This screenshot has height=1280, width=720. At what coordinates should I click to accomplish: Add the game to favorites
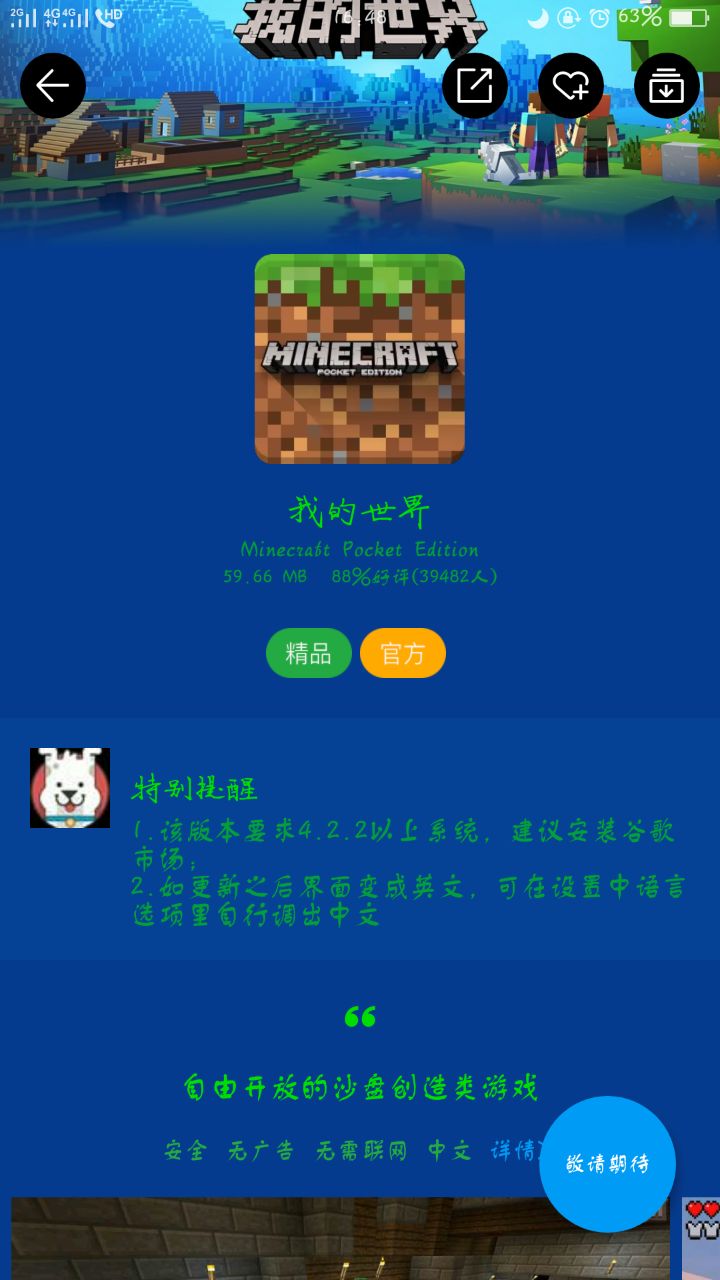pyautogui.click(x=571, y=86)
